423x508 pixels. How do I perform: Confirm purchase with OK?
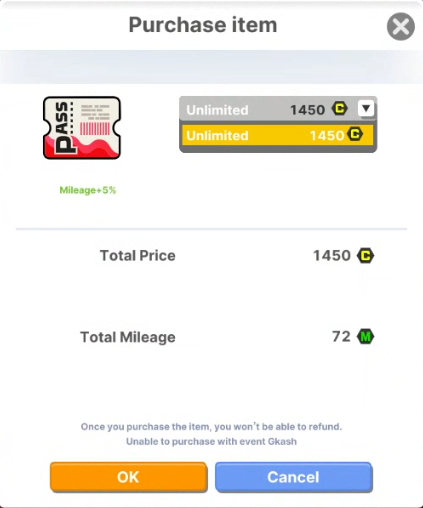click(129, 477)
